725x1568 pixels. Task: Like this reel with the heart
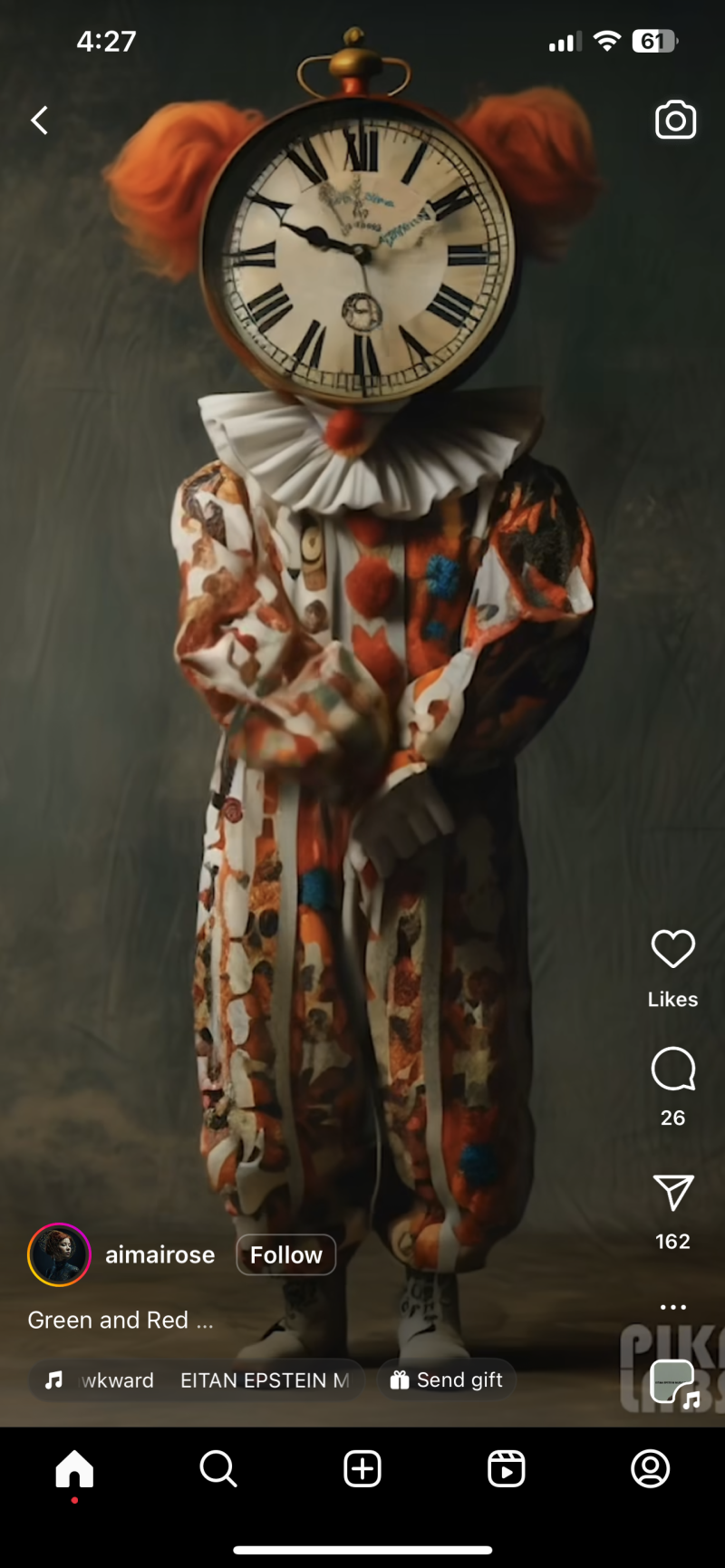pyautogui.click(x=672, y=949)
